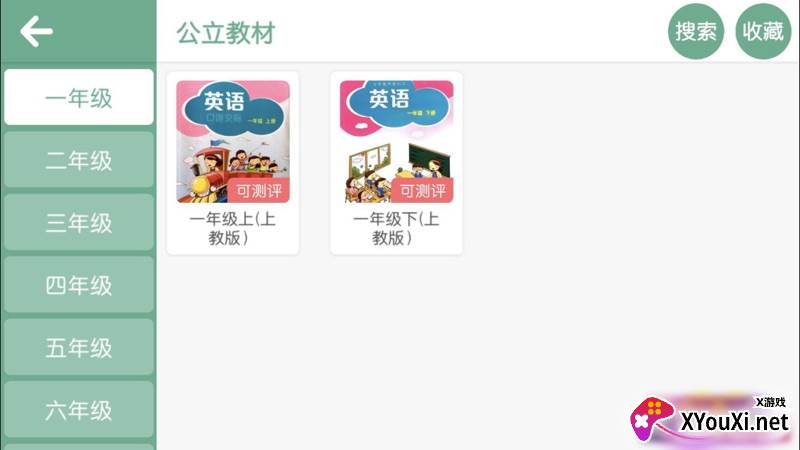Tap the 六年级 grade tab

point(79,410)
